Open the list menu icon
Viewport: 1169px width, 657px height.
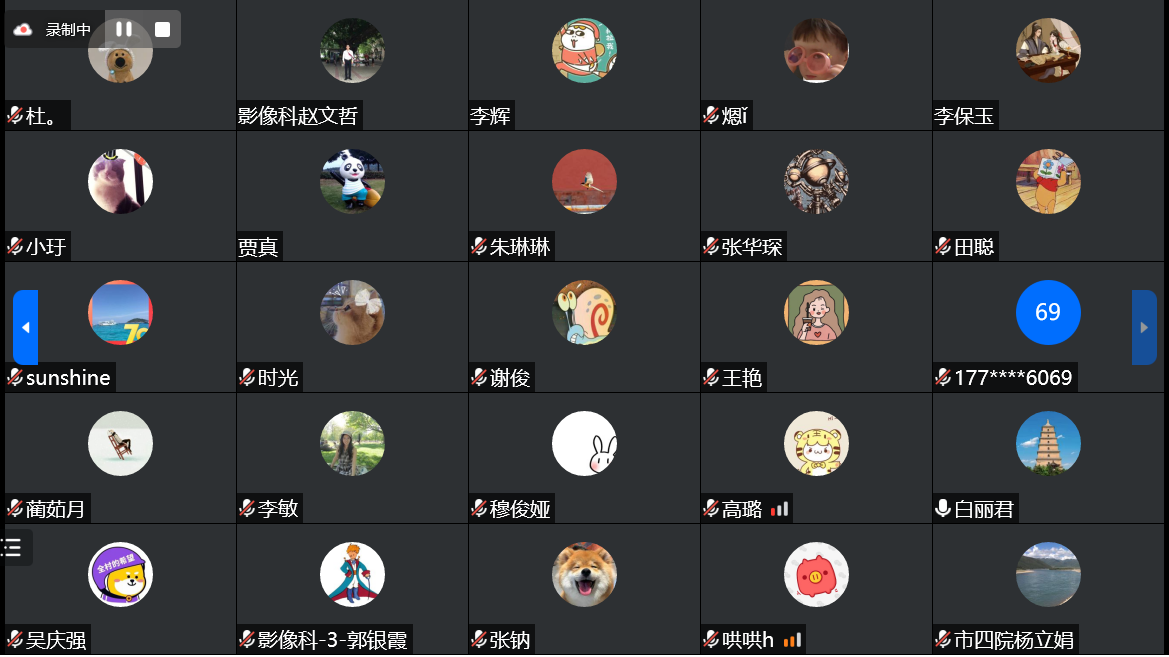click(x=13, y=547)
